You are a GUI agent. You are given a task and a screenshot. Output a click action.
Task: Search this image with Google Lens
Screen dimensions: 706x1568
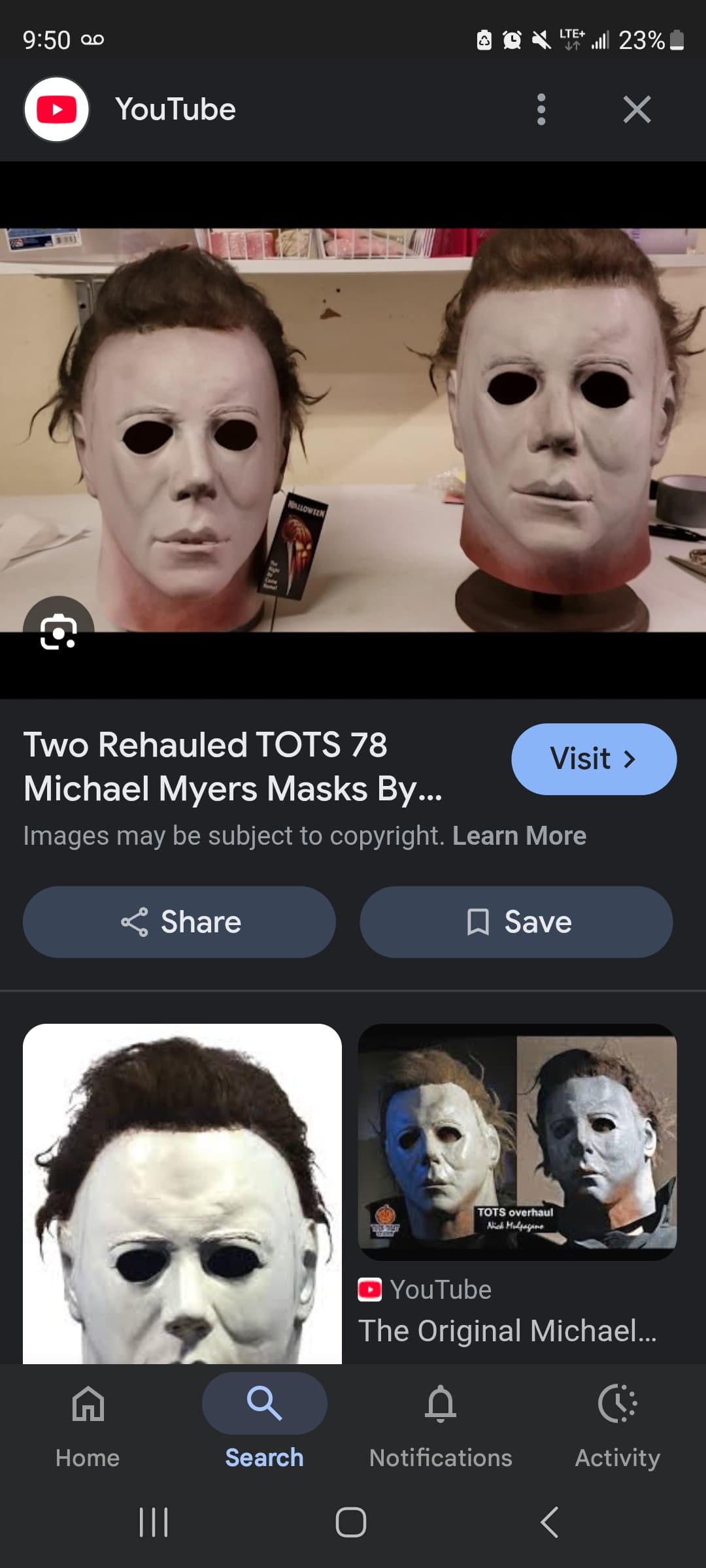(58, 632)
